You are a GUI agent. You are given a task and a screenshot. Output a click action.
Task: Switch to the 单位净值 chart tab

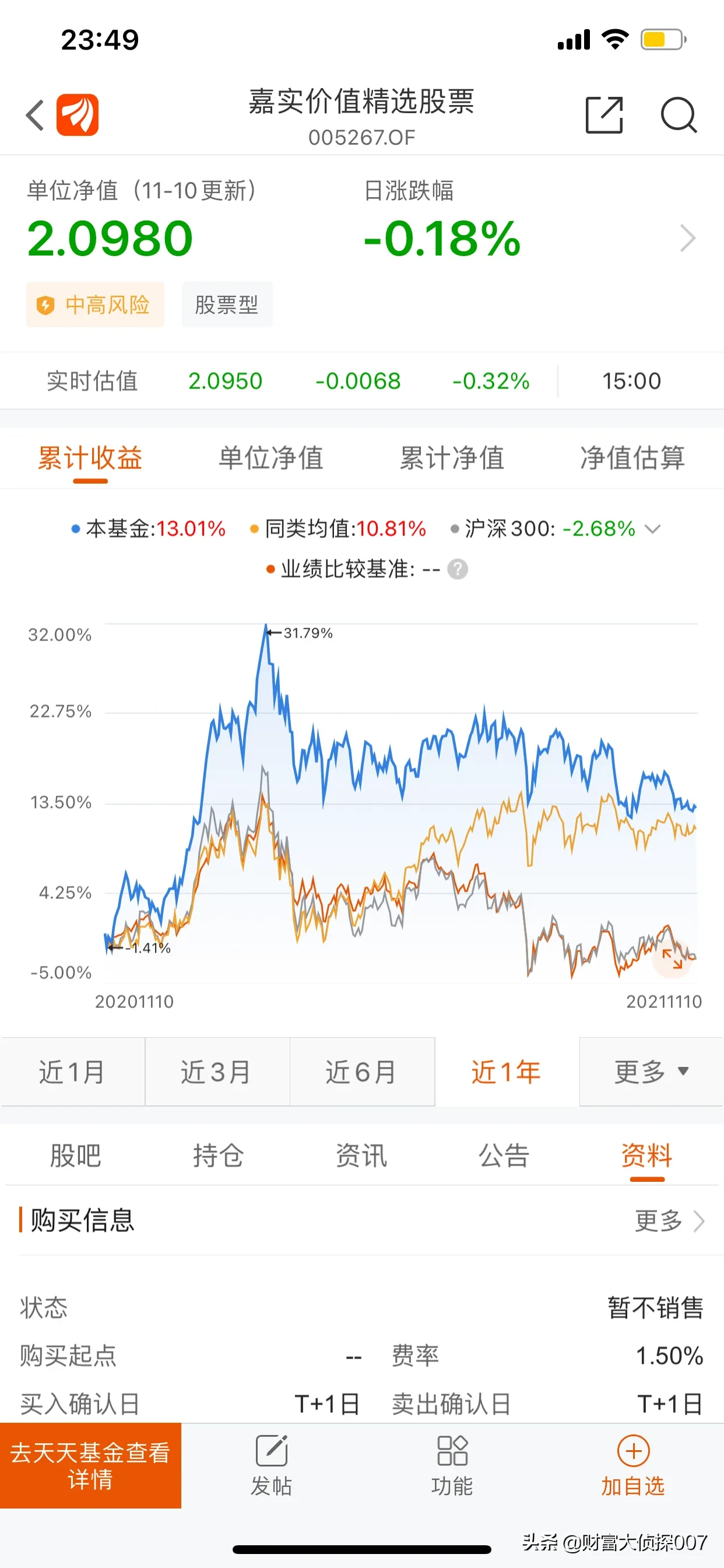click(270, 458)
